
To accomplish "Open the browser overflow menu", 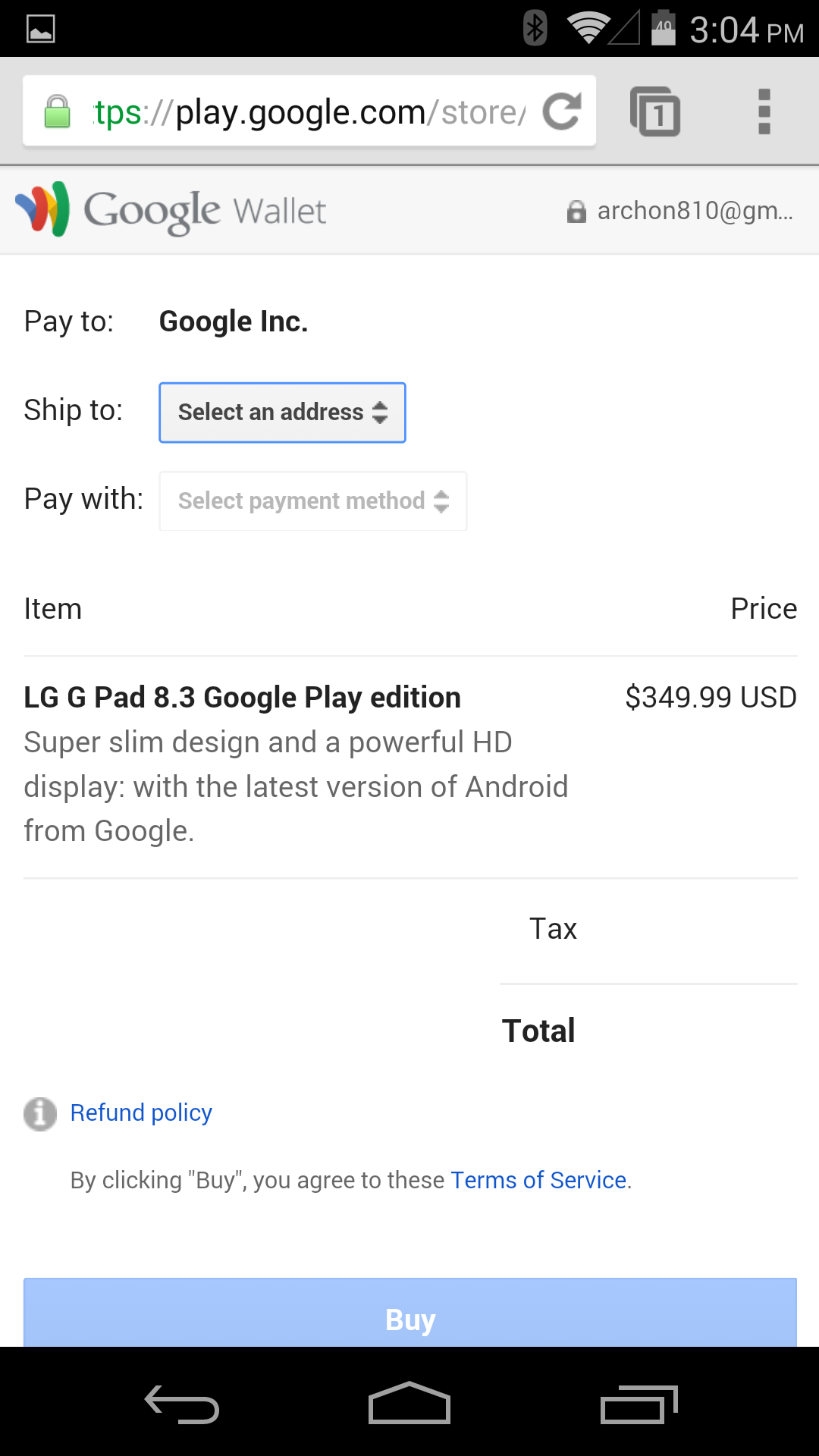I will coord(764,111).
